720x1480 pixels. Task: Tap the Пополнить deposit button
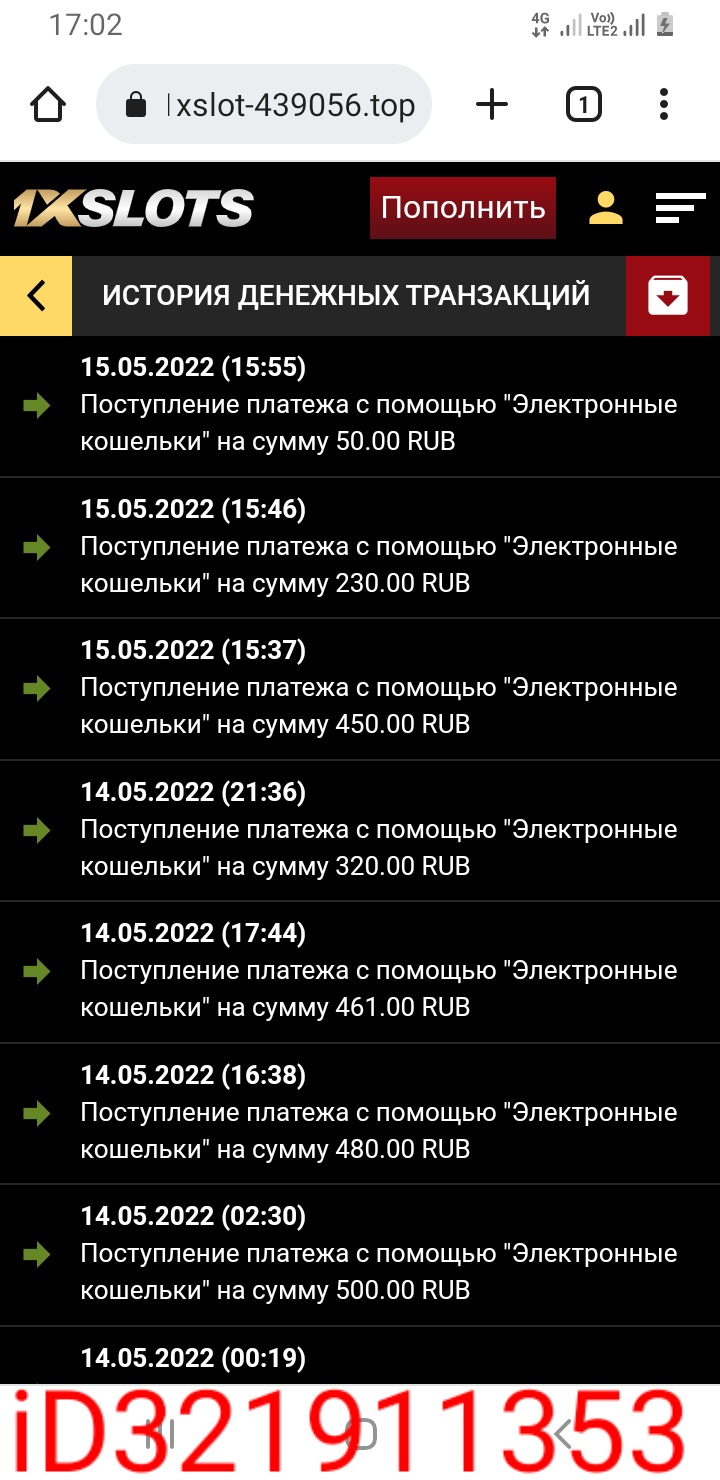pos(462,208)
